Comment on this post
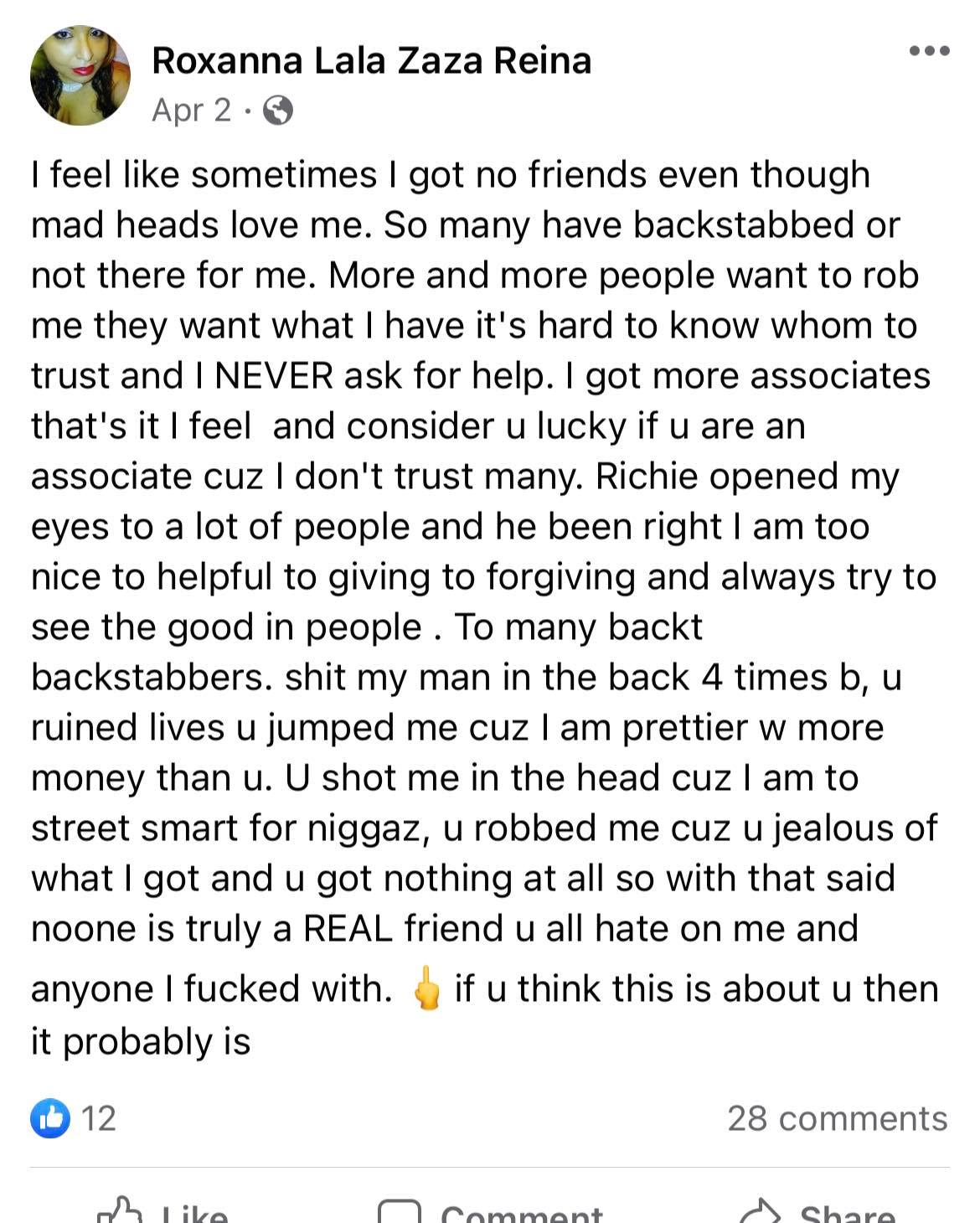This screenshot has height=1223, width=980. pyautogui.click(x=490, y=1211)
